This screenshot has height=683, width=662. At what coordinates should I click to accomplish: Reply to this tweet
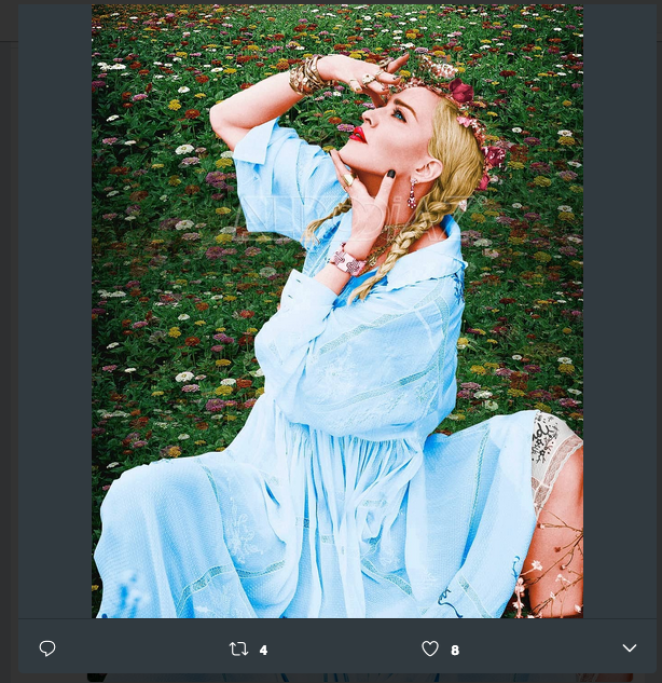[x=47, y=649]
